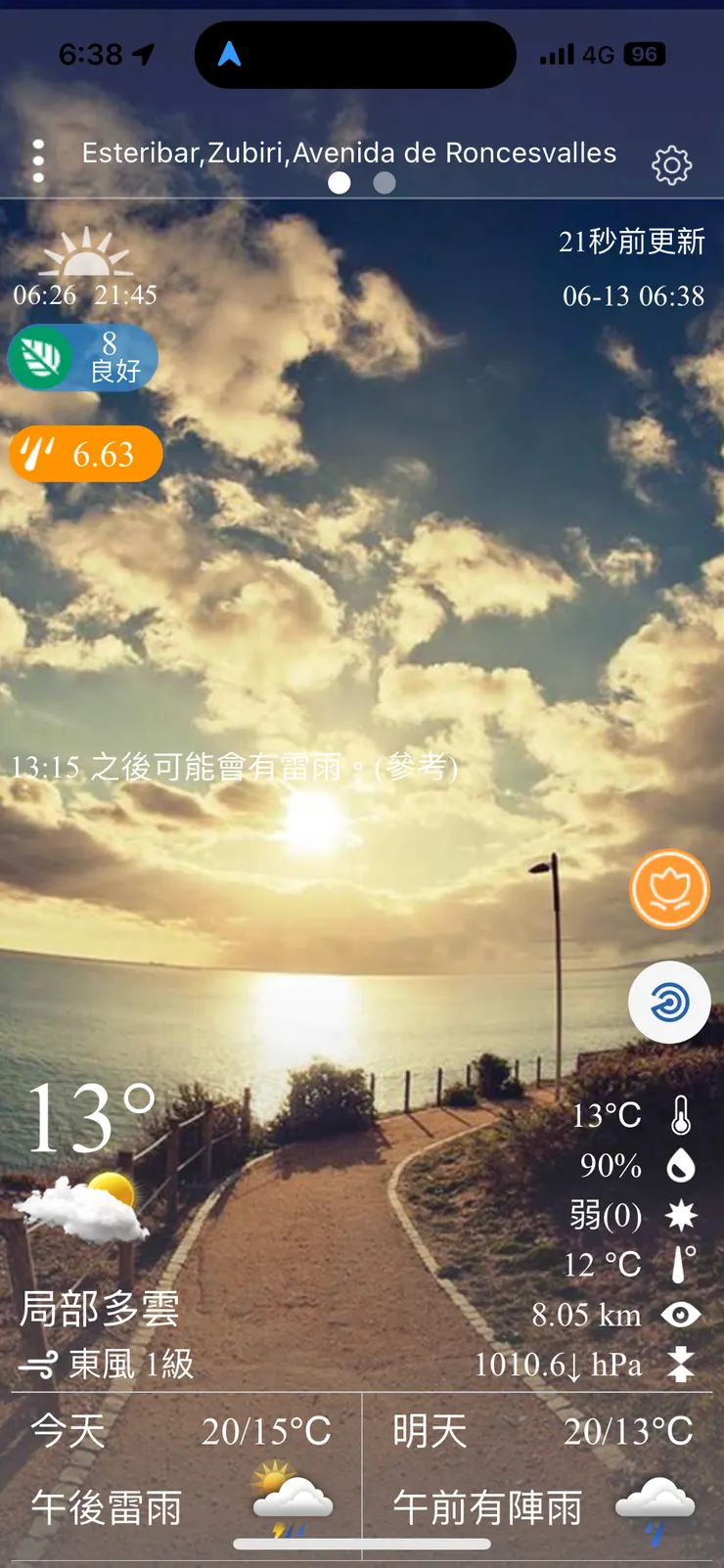Switch to the second location page dot
The height and width of the screenshot is (1568, 724).
pos(385,183)
